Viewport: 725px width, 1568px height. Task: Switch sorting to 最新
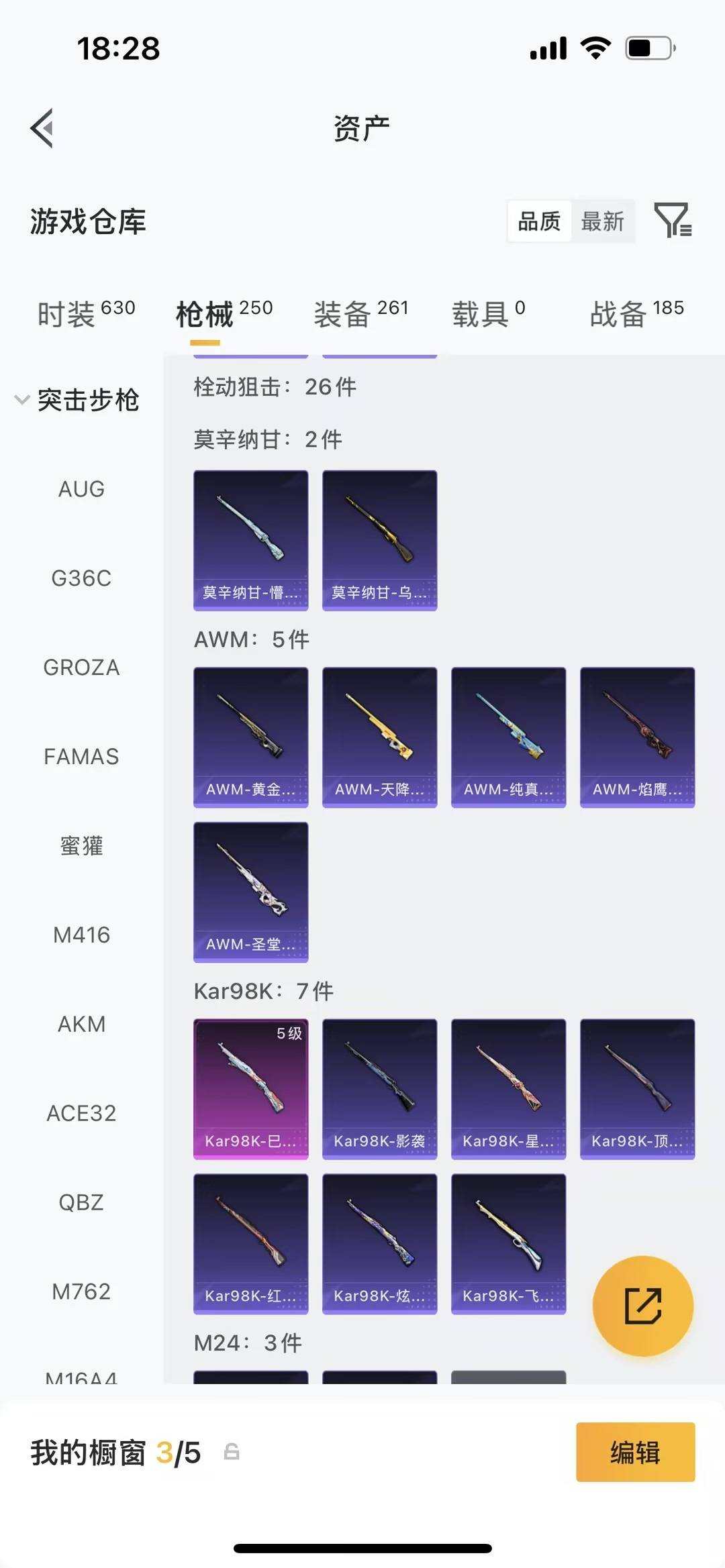pyautogui.click(x=602, y=222)
